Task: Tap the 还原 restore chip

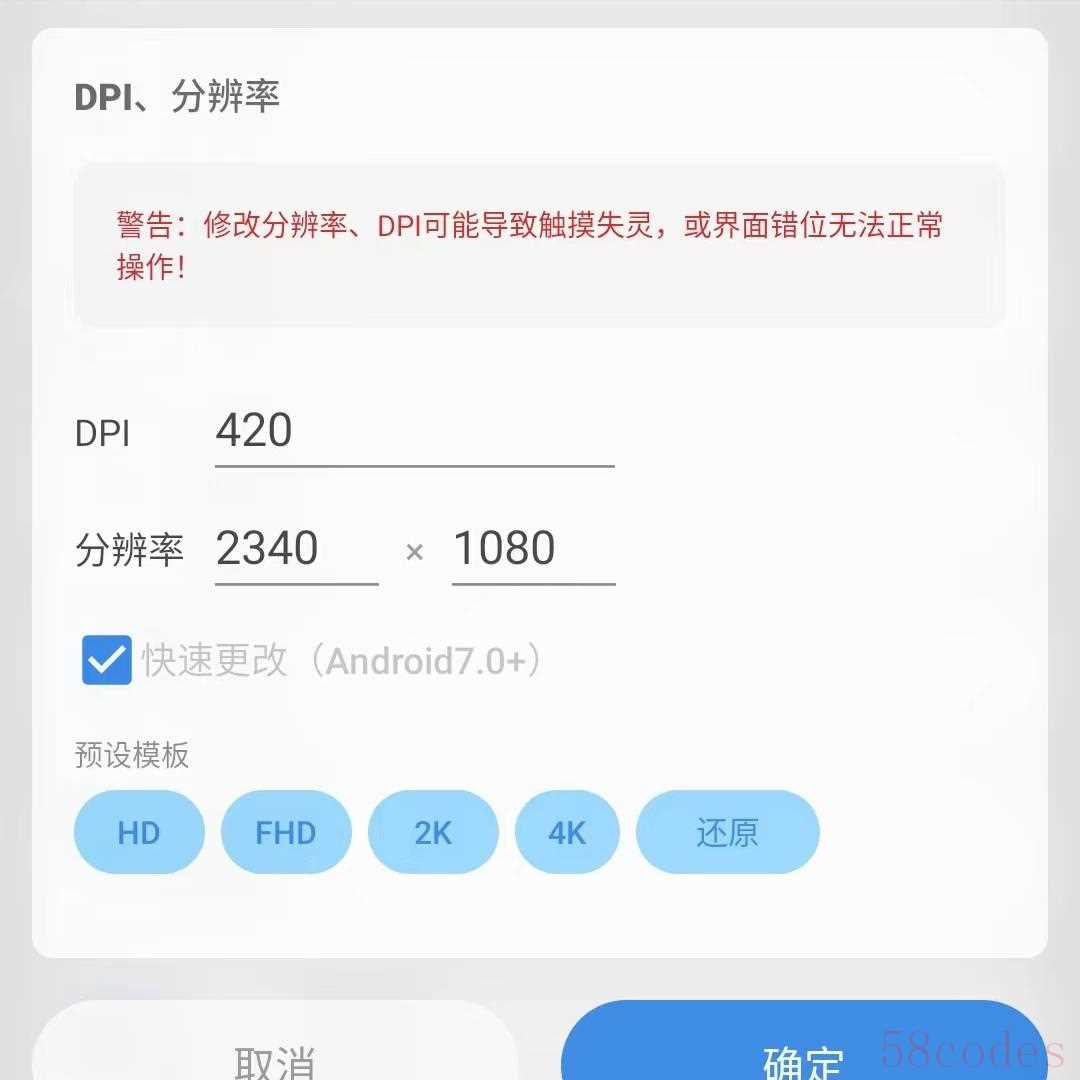Action: [727, 832]
